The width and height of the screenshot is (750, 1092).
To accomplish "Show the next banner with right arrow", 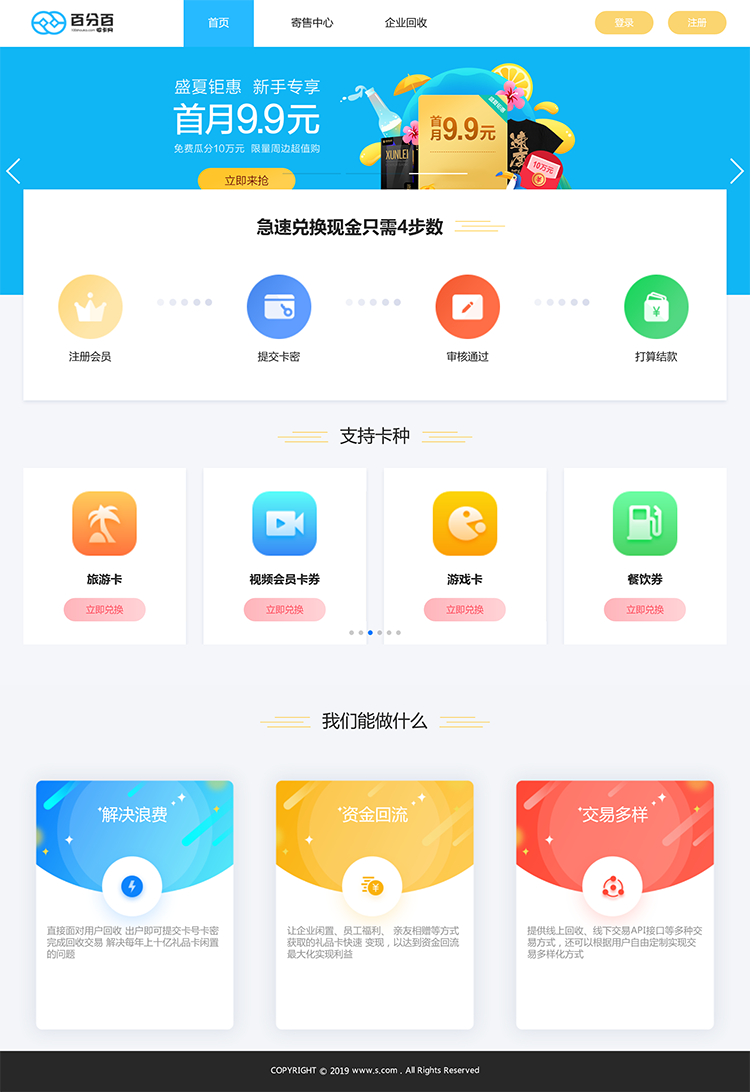I will 737,171.
